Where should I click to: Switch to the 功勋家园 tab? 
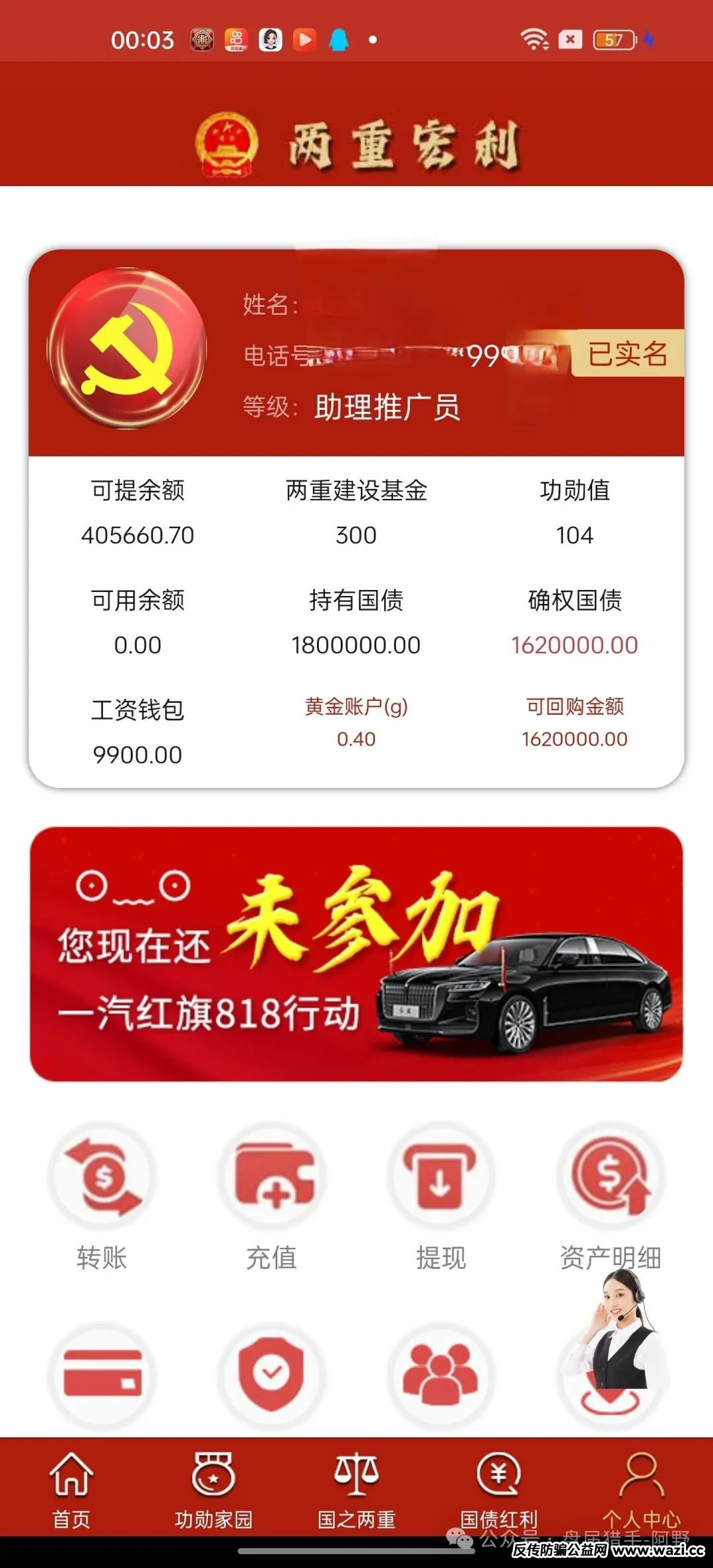(213, 1482)
